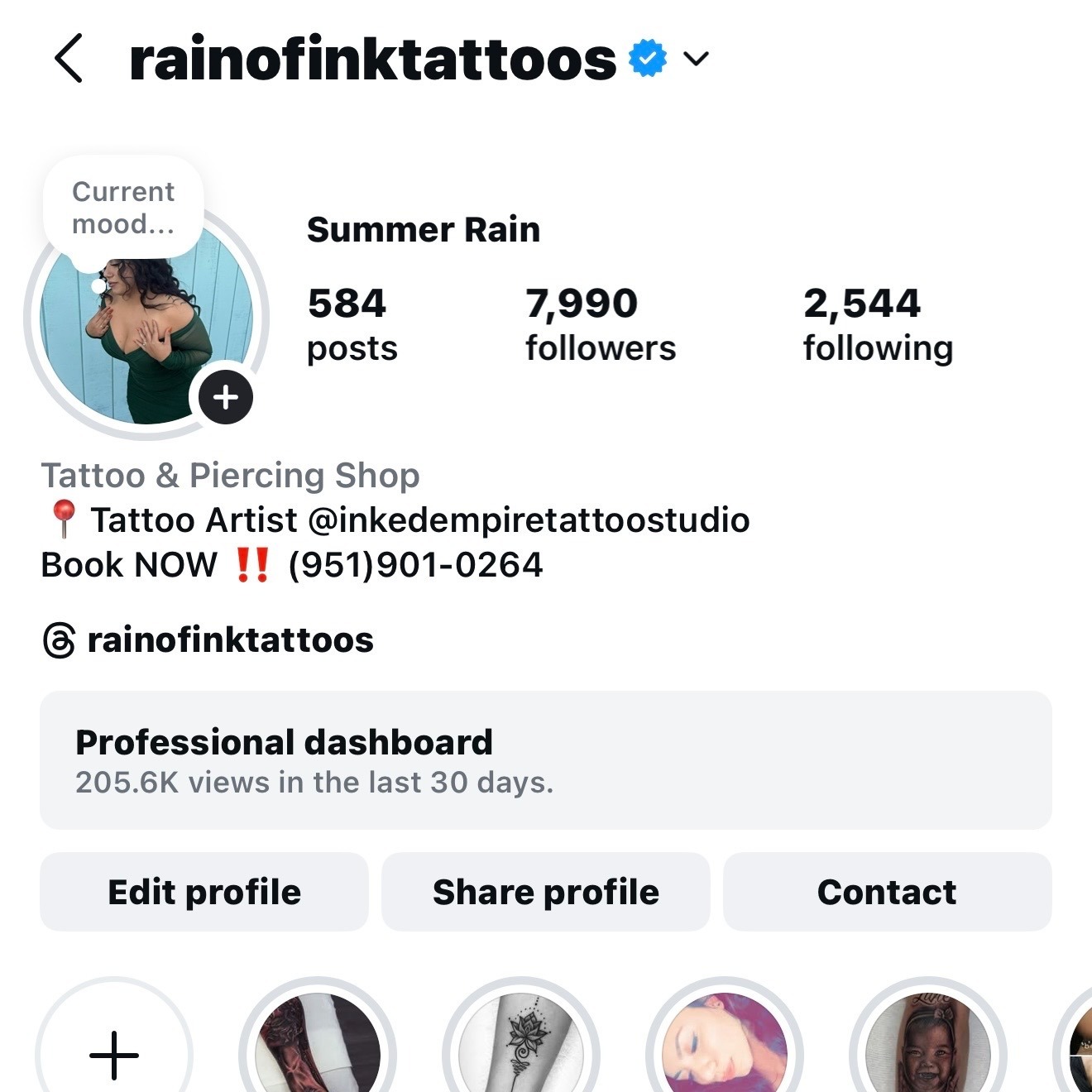Open the "Current mood..." note bubble

[123, 208]
